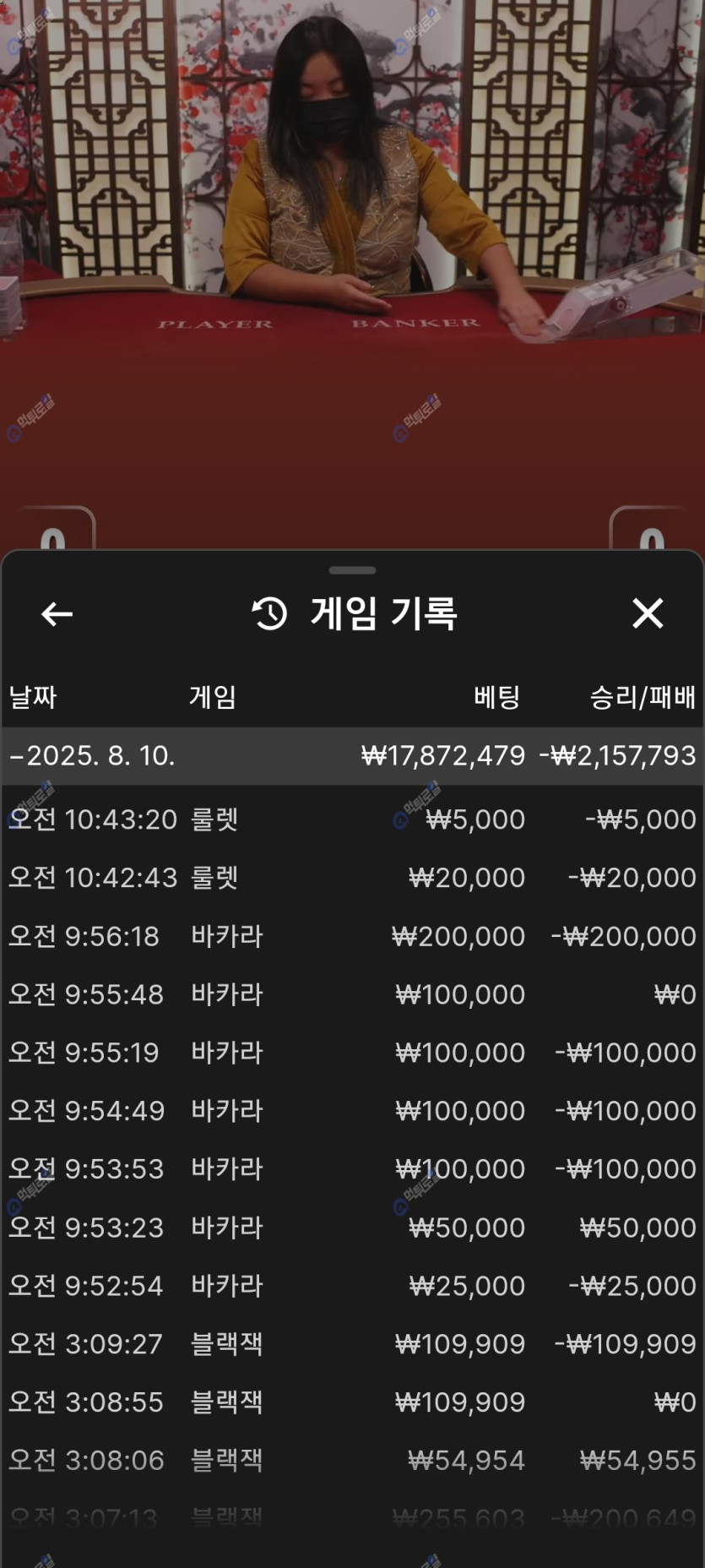The image size is (705, 1568).
Task: View the 3:08:06 blackjack ₩54,954 bet
Action: click(x=352, y=1461)
